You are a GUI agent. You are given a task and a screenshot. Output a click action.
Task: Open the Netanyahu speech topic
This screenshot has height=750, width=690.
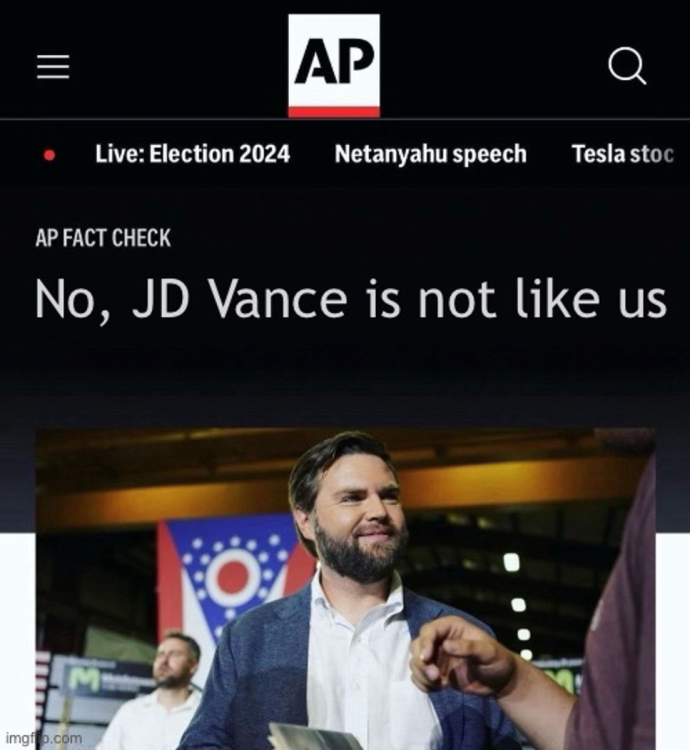430,154
